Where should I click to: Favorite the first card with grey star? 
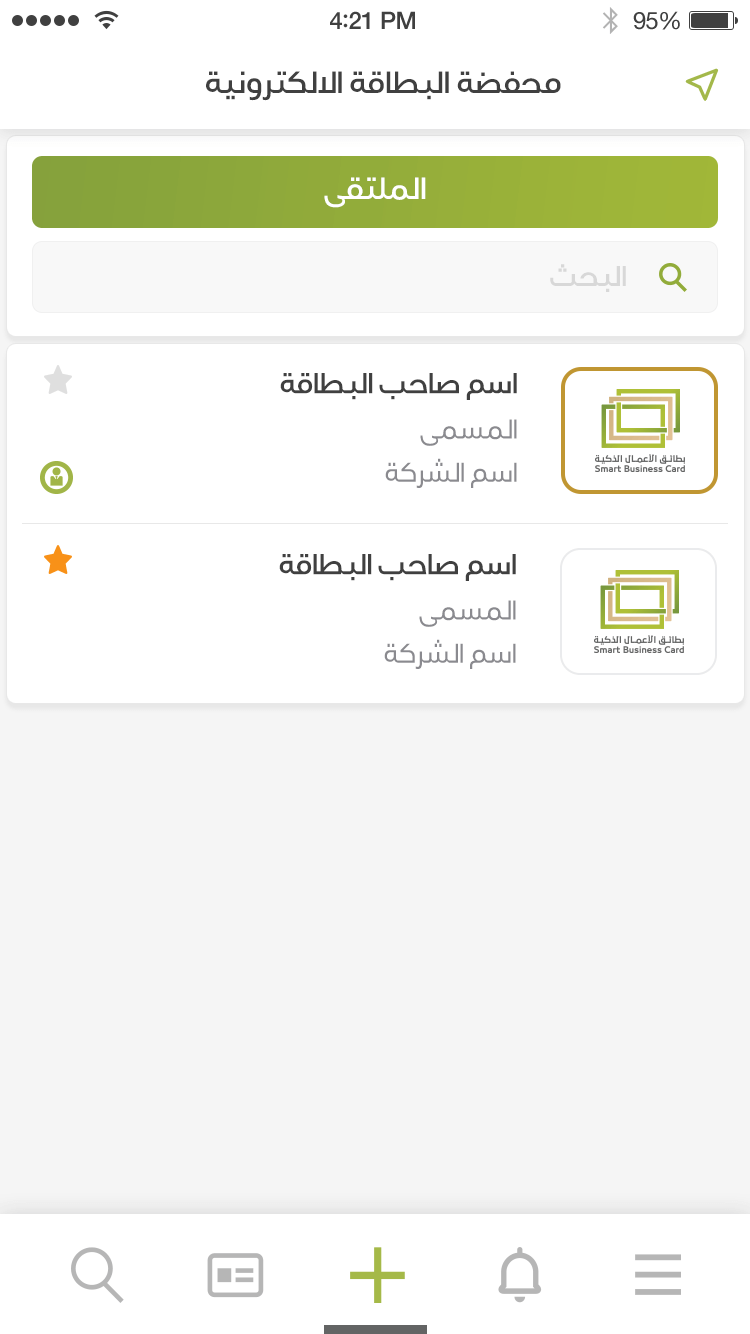point(58,380)
